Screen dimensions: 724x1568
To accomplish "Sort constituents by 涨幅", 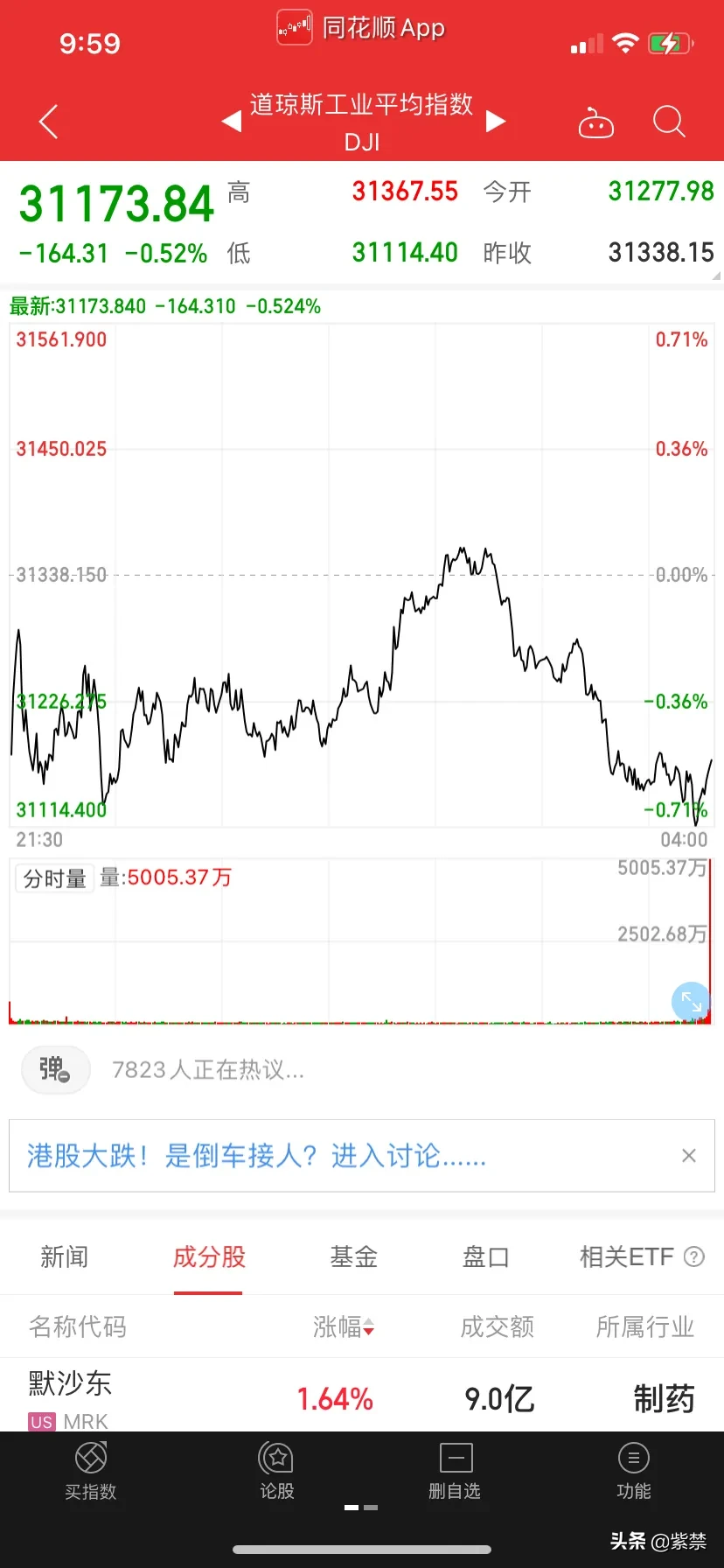I will coord(344,1326).
